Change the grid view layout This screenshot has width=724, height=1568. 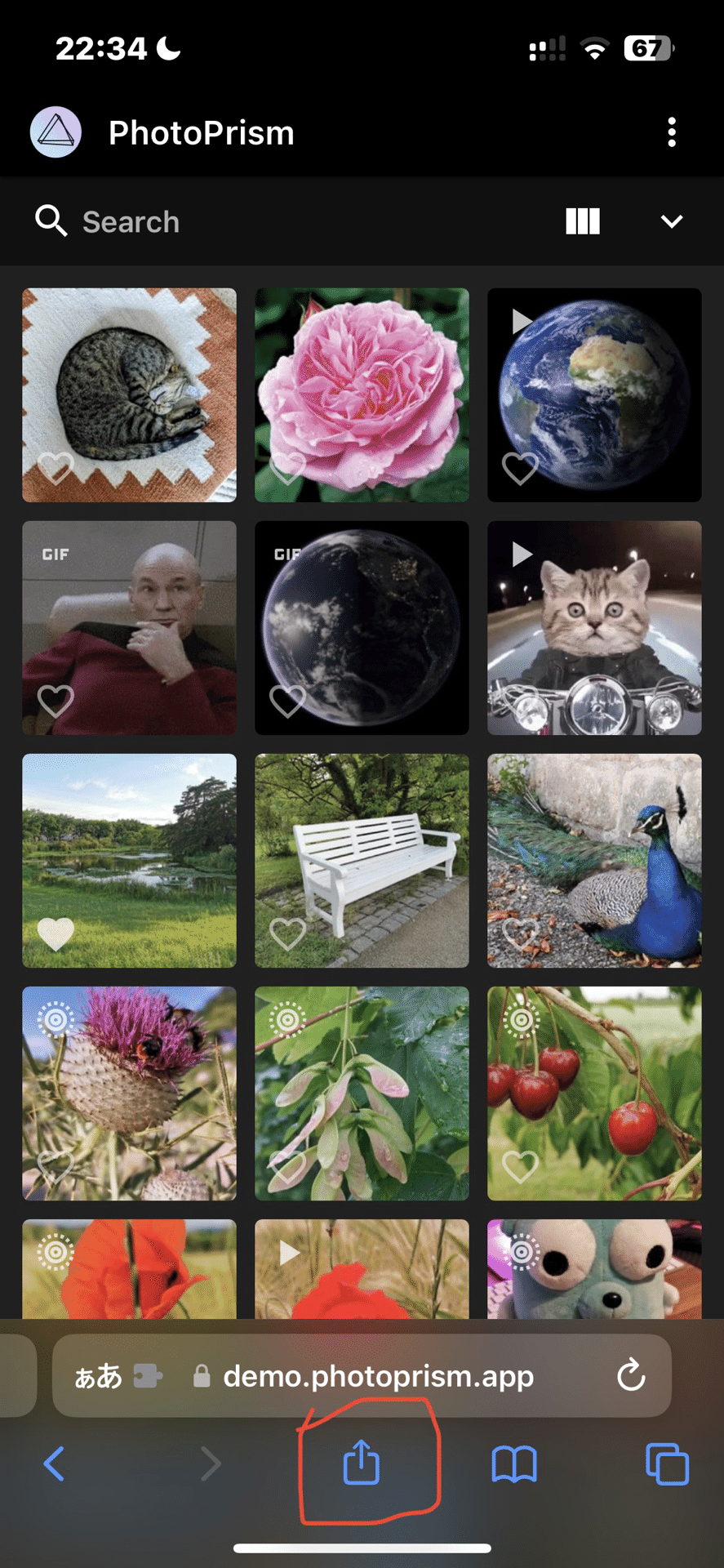pyautogui.click(x=583, y=221)
